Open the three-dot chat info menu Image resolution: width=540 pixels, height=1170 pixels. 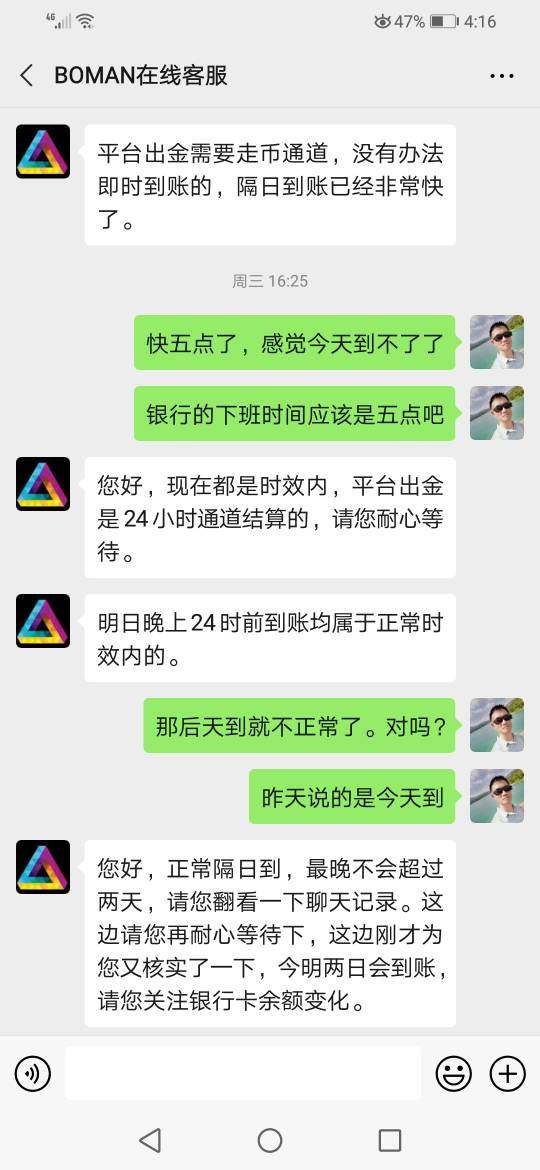point(502,75)
